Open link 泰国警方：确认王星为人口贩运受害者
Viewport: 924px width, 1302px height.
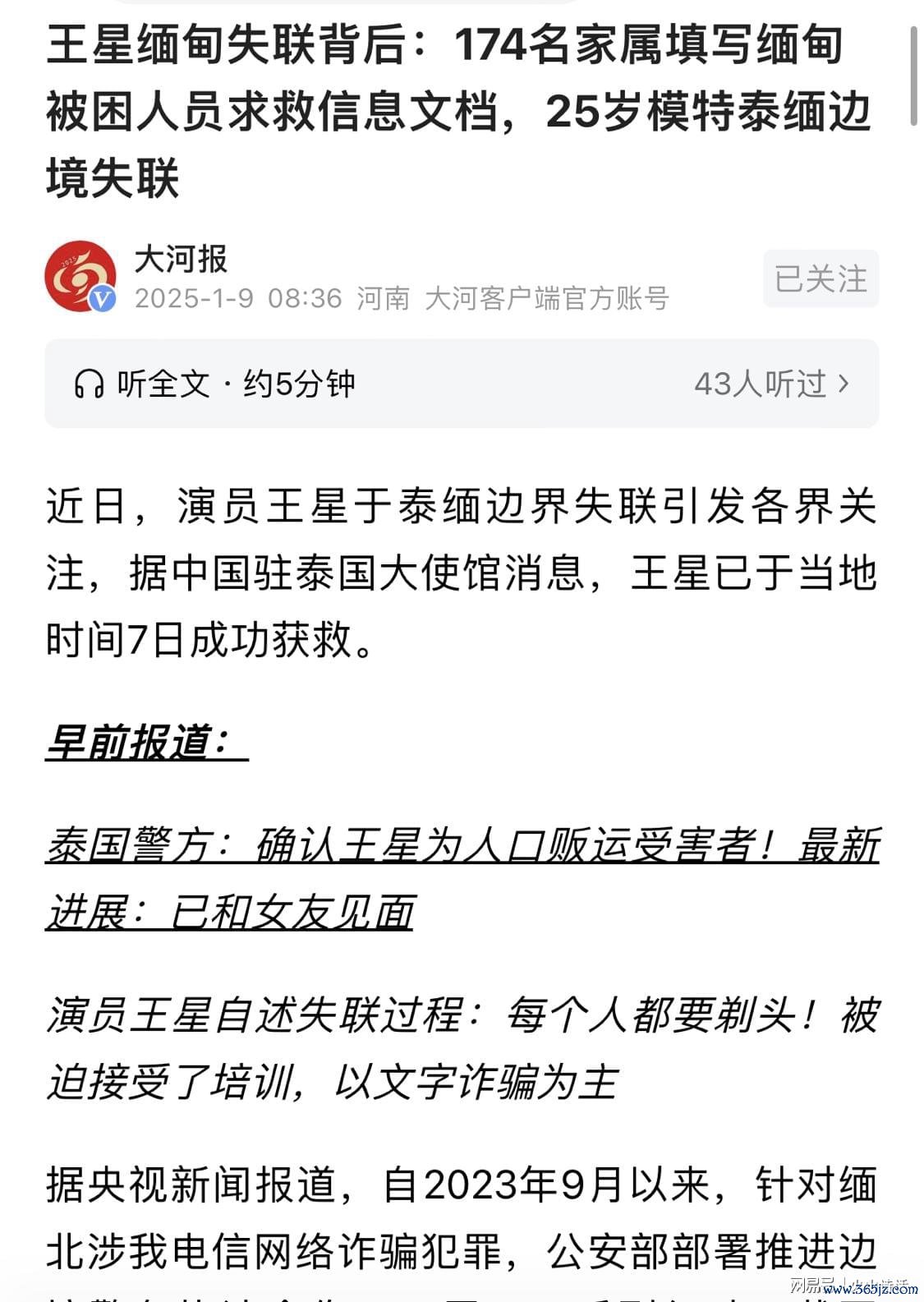(x=462, y=846)
